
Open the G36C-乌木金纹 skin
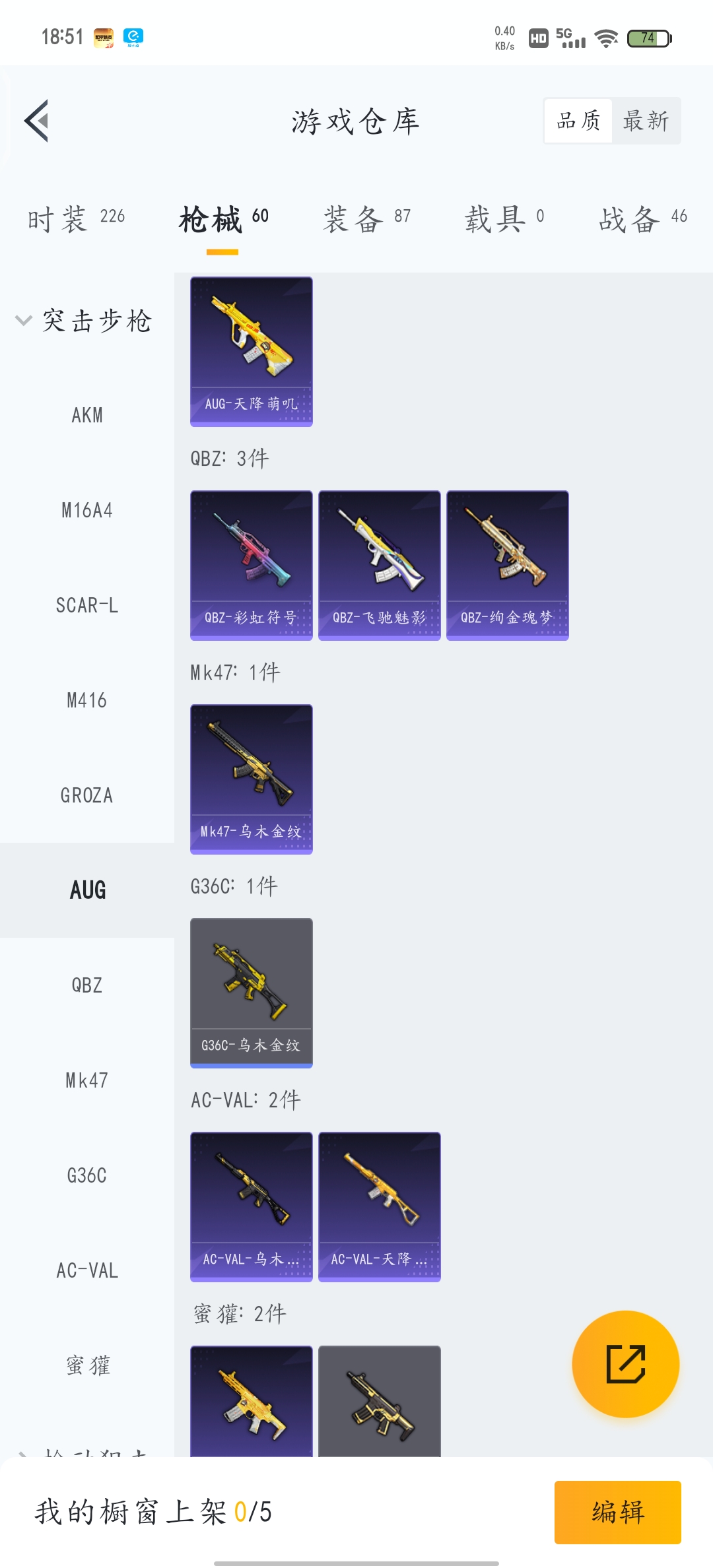click(x=252, y=993)
